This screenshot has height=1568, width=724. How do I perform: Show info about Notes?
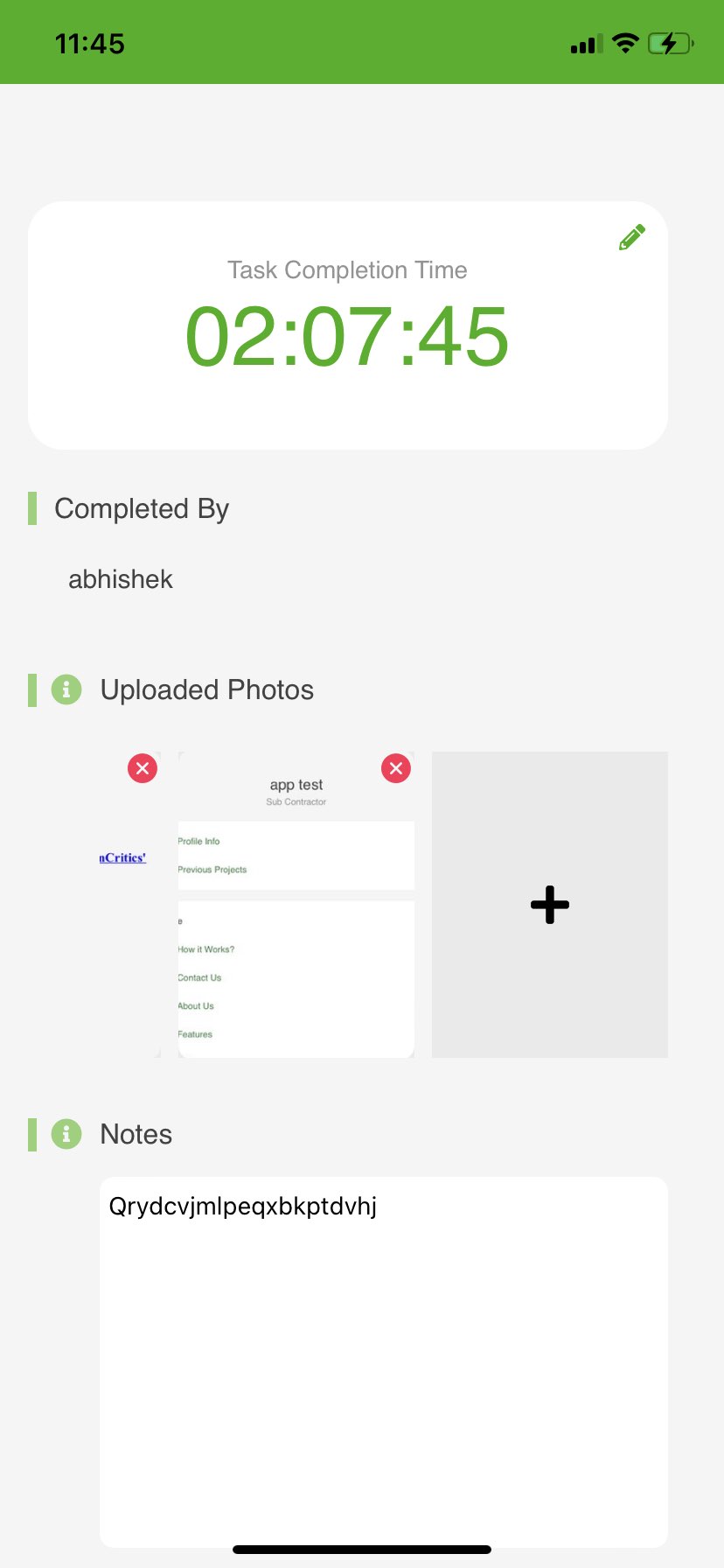coord(66,1134)
